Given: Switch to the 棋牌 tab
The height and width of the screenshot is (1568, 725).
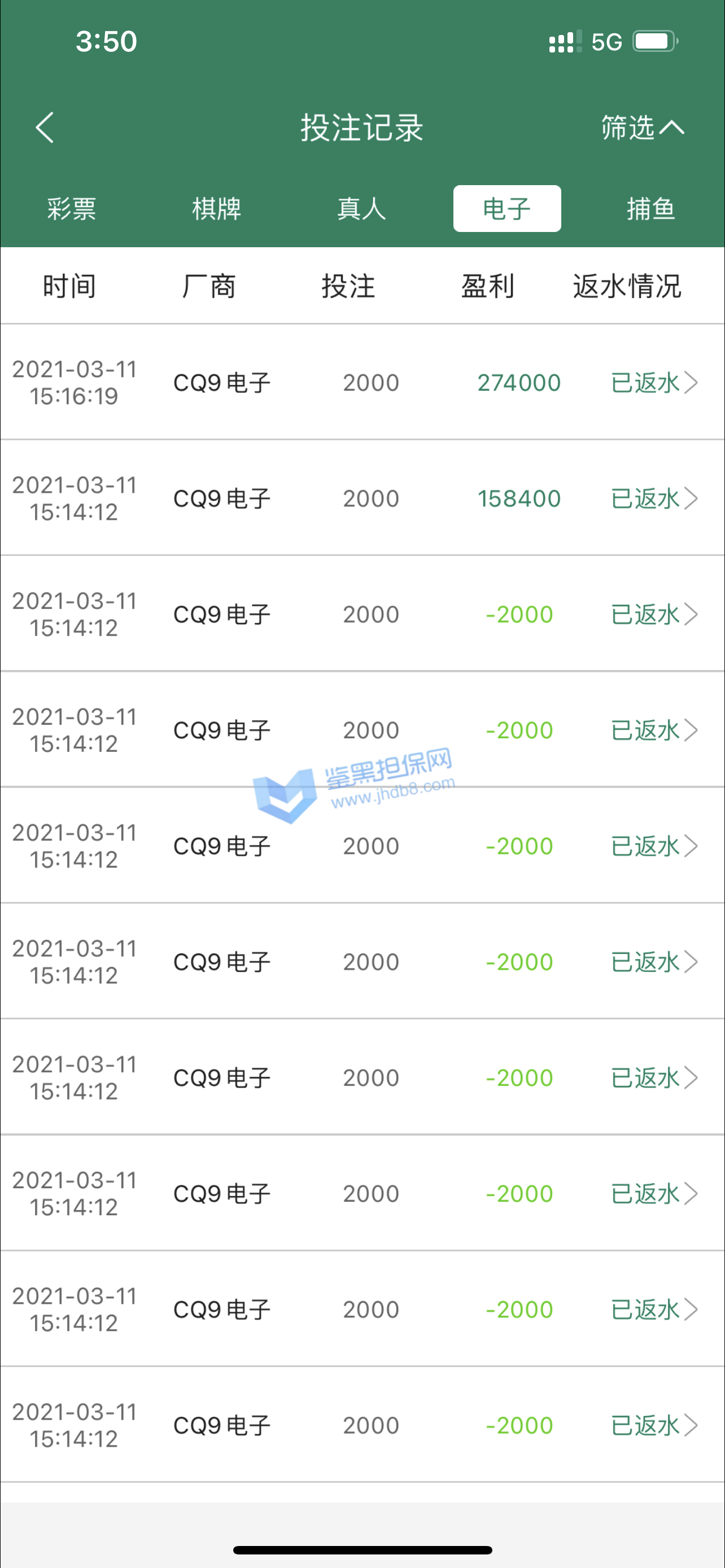Looking at the screenshot, I should (217, 209).
